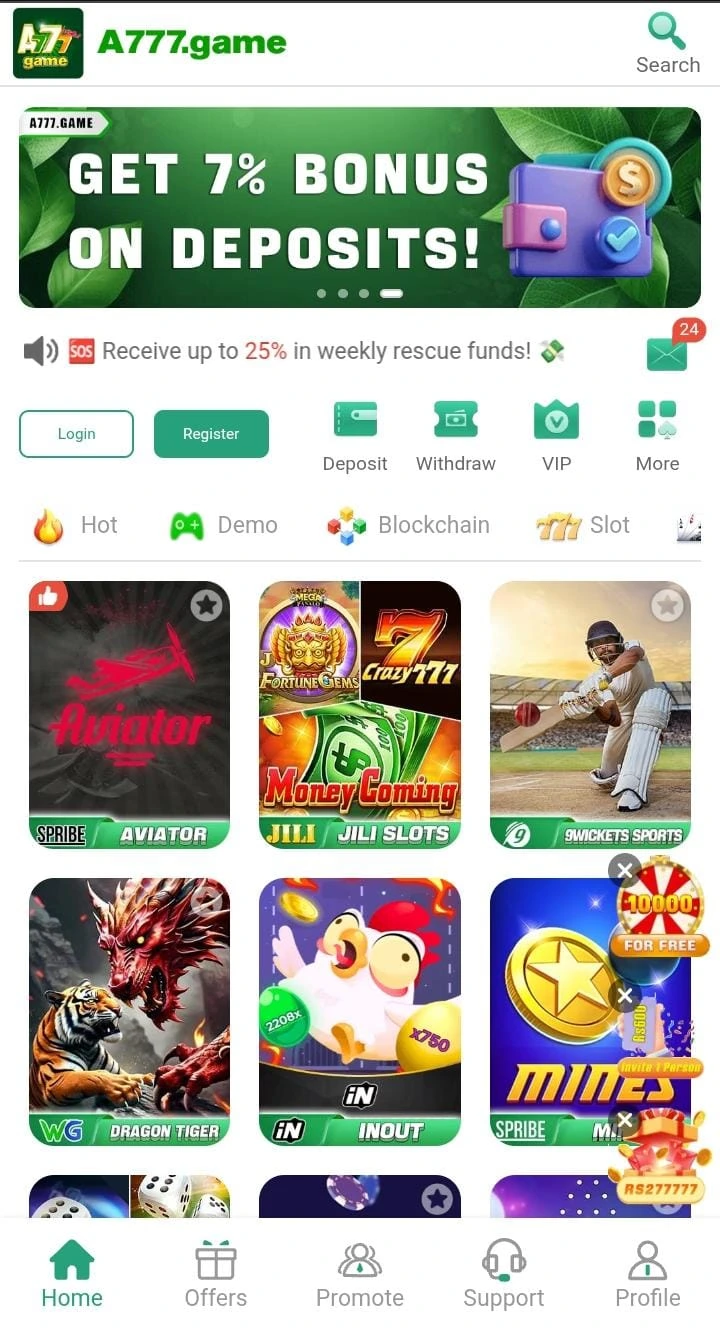Go to the Profile tab

[647, 1274]
